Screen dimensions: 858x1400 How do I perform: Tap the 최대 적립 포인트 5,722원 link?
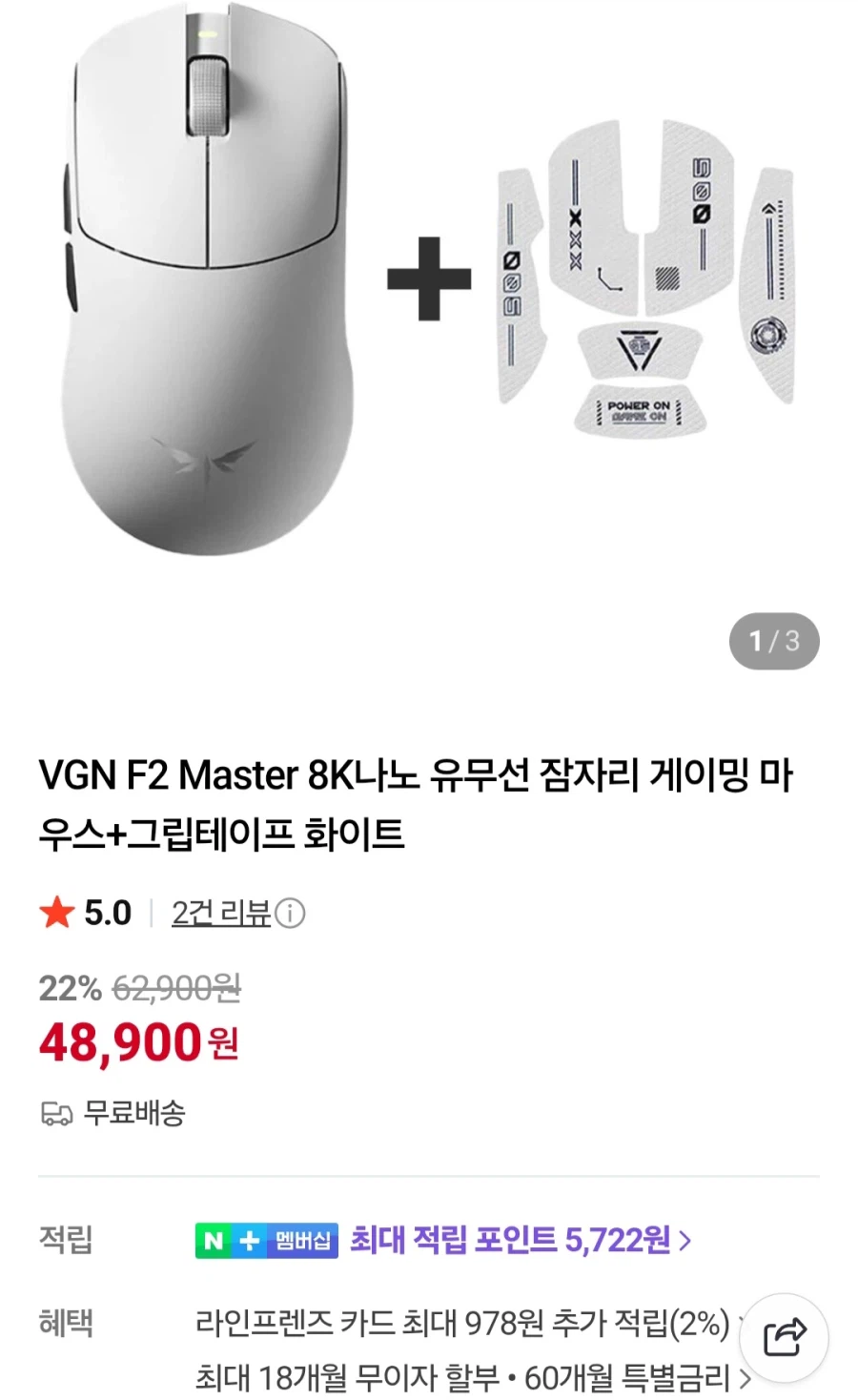(515, 1241)
